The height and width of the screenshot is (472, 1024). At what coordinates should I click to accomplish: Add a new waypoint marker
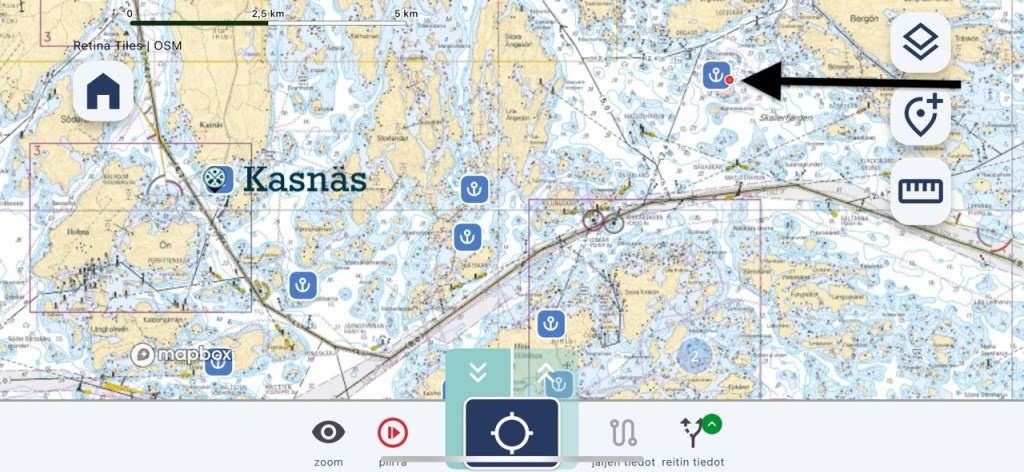coord(920,117)
